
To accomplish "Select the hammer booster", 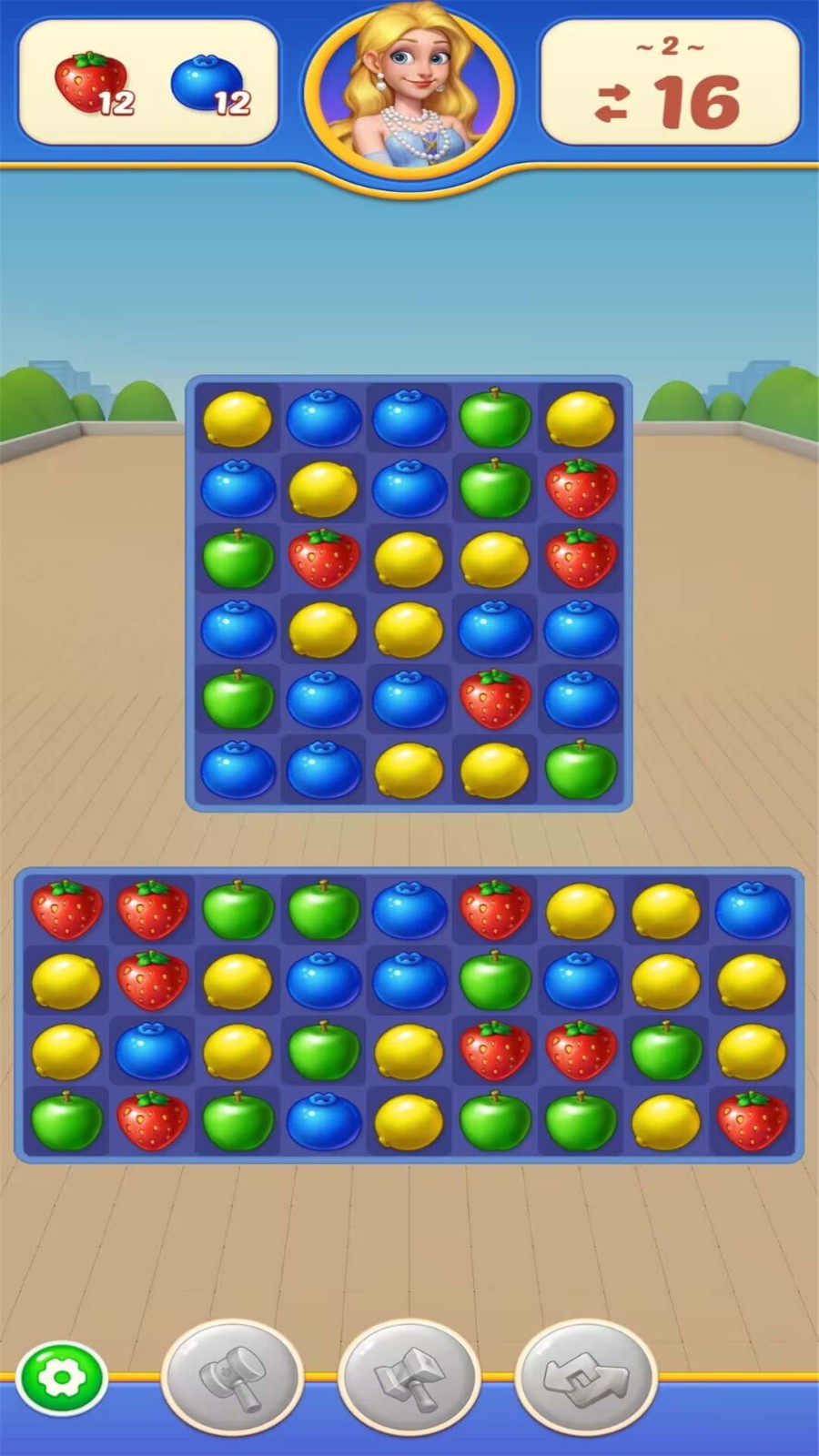I will tap(231, 1377).
